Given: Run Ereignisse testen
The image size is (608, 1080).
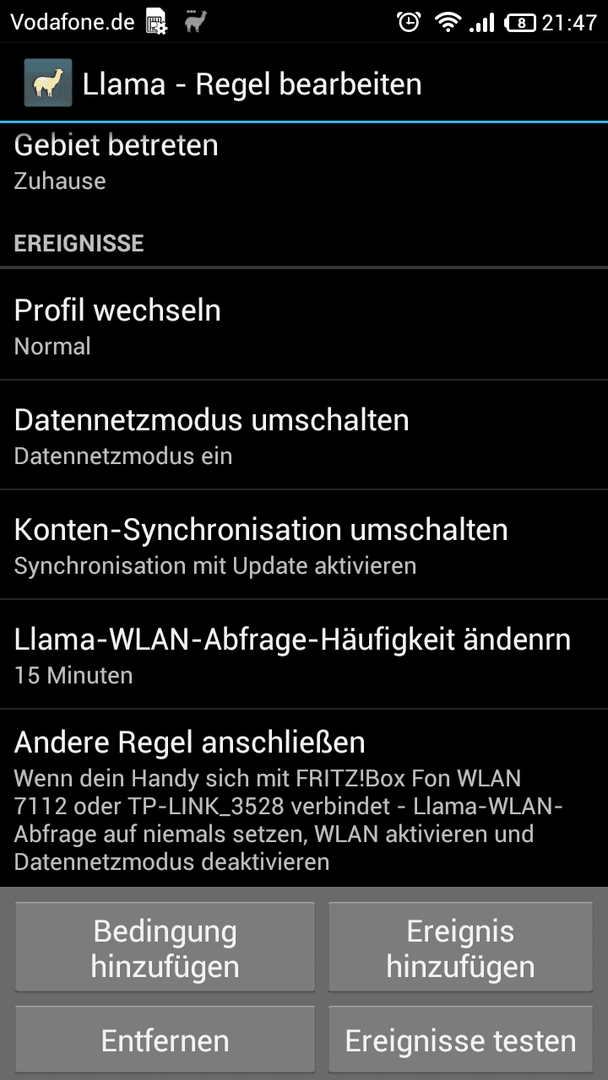Looking at the screenshot, I should tap(460, 1040).
